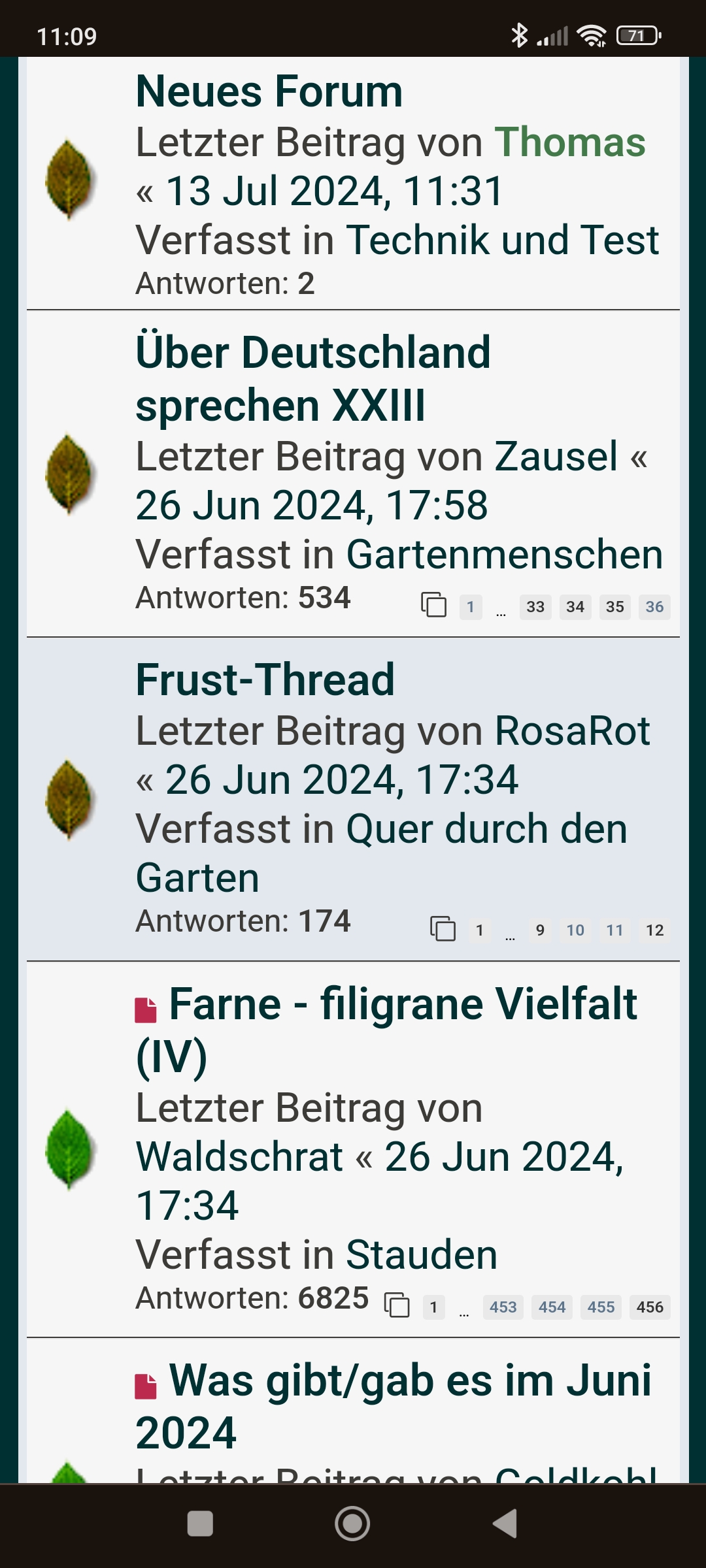
Task: Open 'Über Deutschland sprechen XXIII' topic
Action: [312, 378]
